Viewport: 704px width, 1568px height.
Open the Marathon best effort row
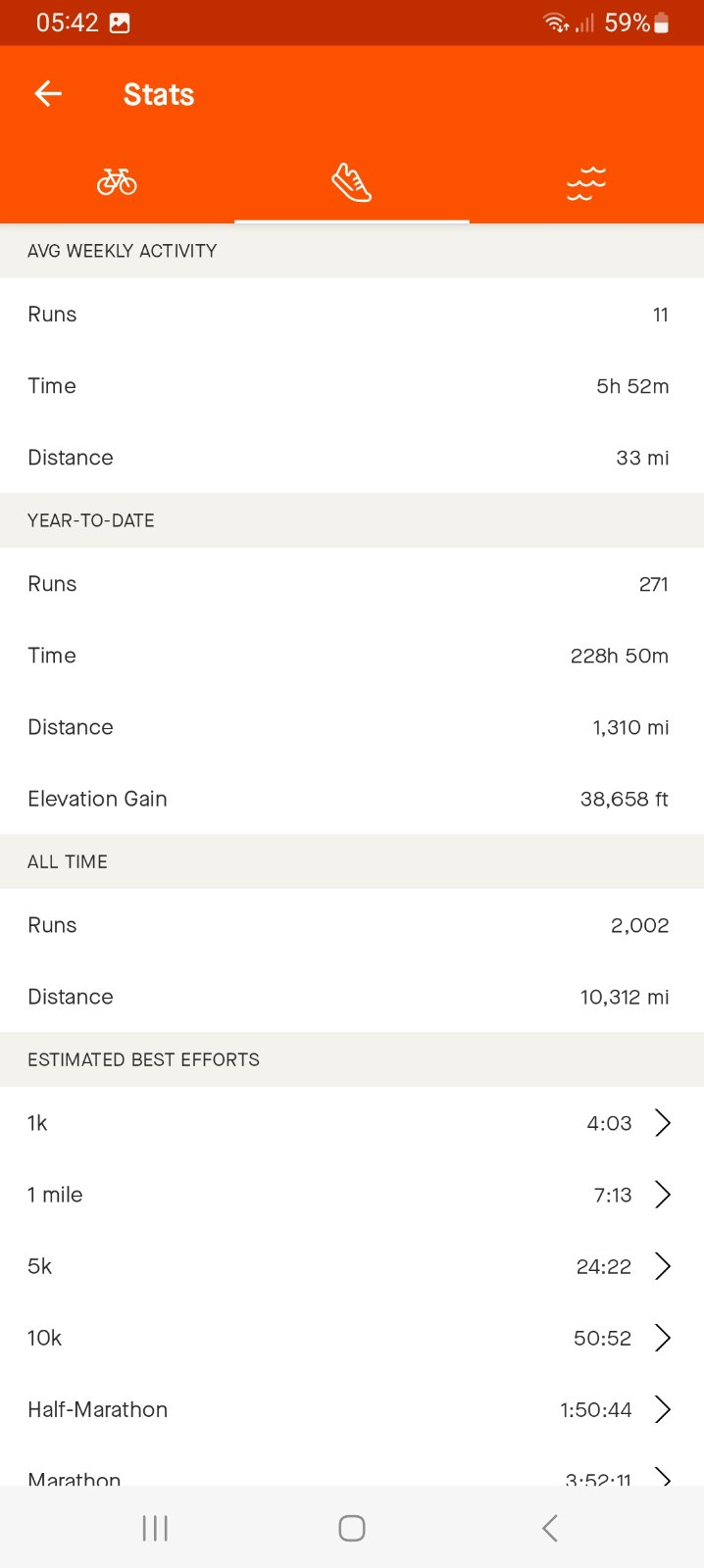pos(352,1466)
